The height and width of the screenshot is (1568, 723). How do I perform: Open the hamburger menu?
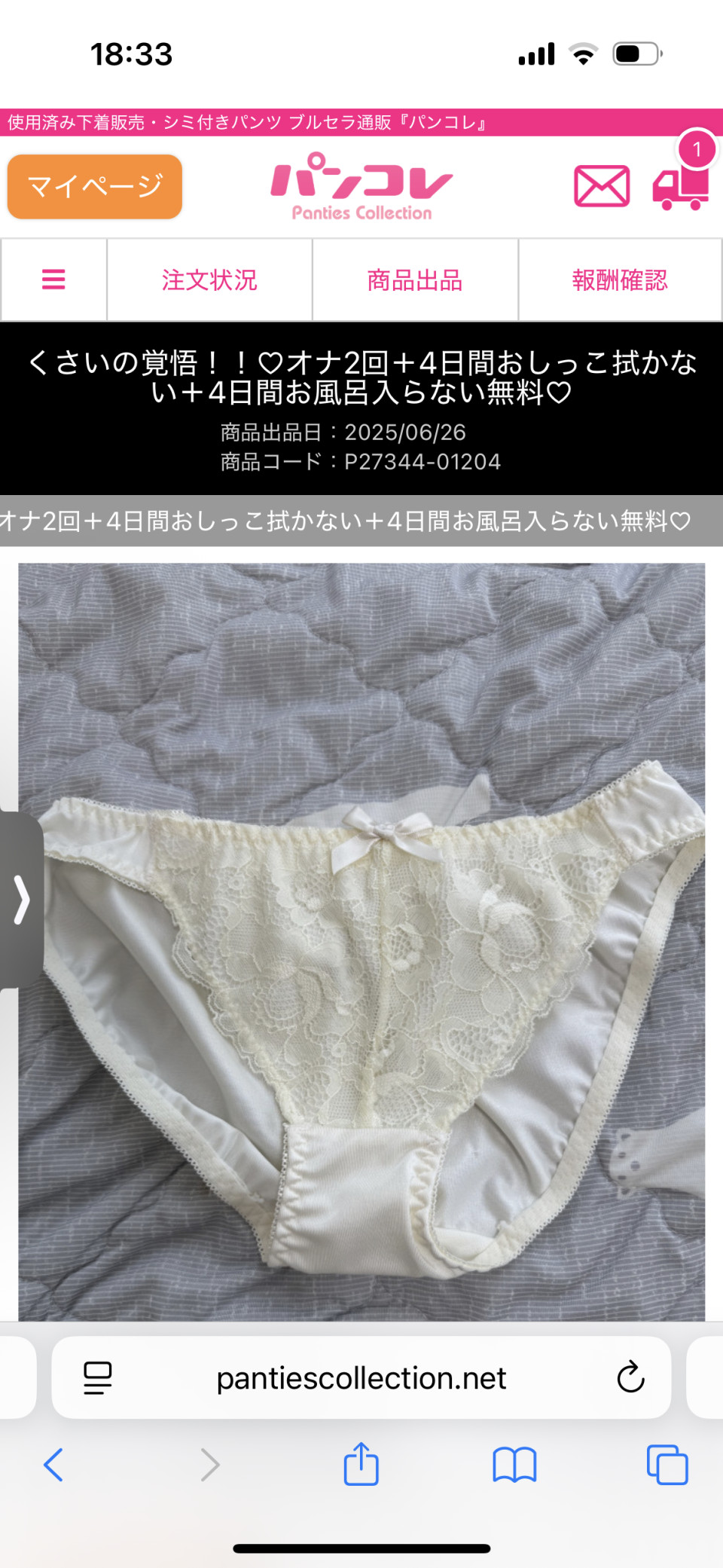53,280
